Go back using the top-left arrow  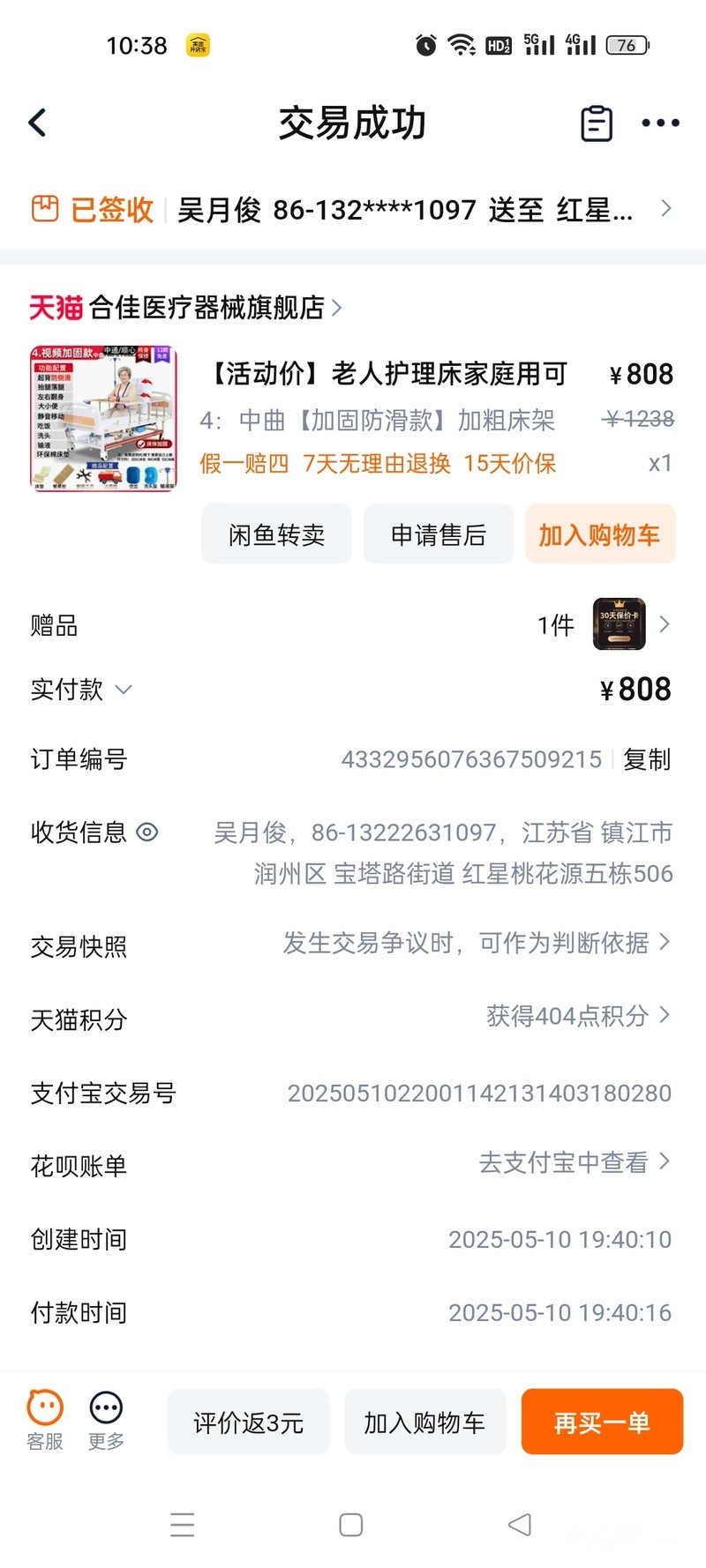37,123
